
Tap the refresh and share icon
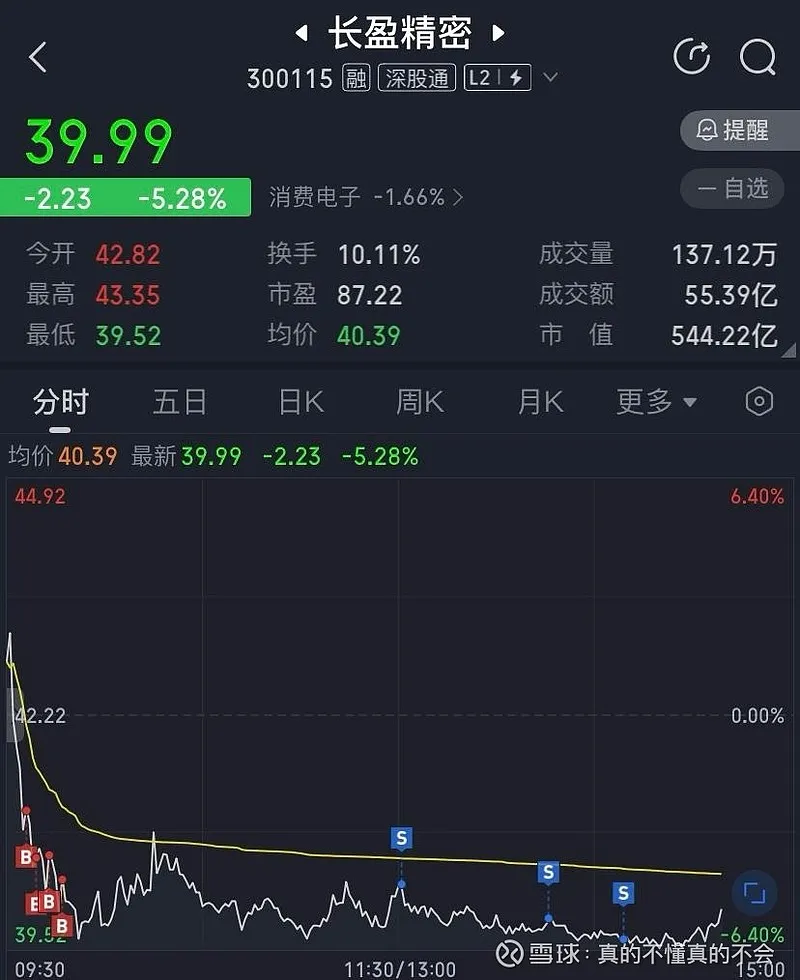[692, 57]
